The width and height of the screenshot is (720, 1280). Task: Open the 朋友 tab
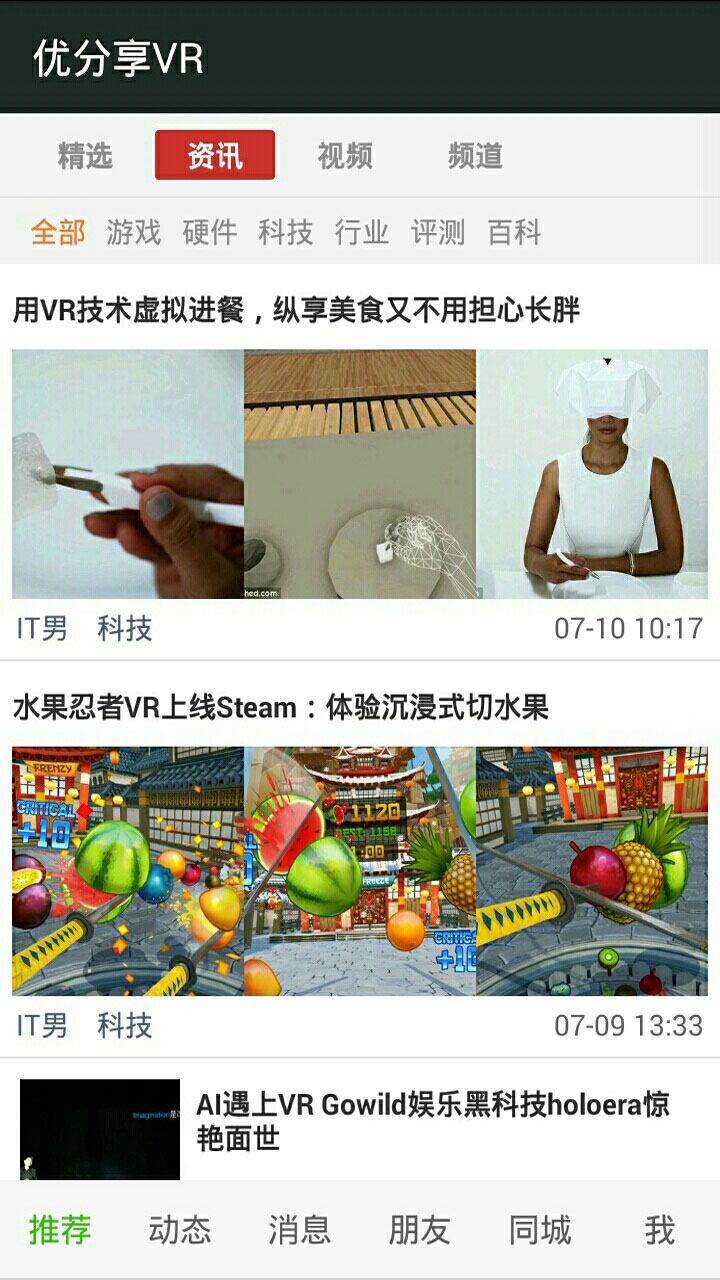(420, 1230)
